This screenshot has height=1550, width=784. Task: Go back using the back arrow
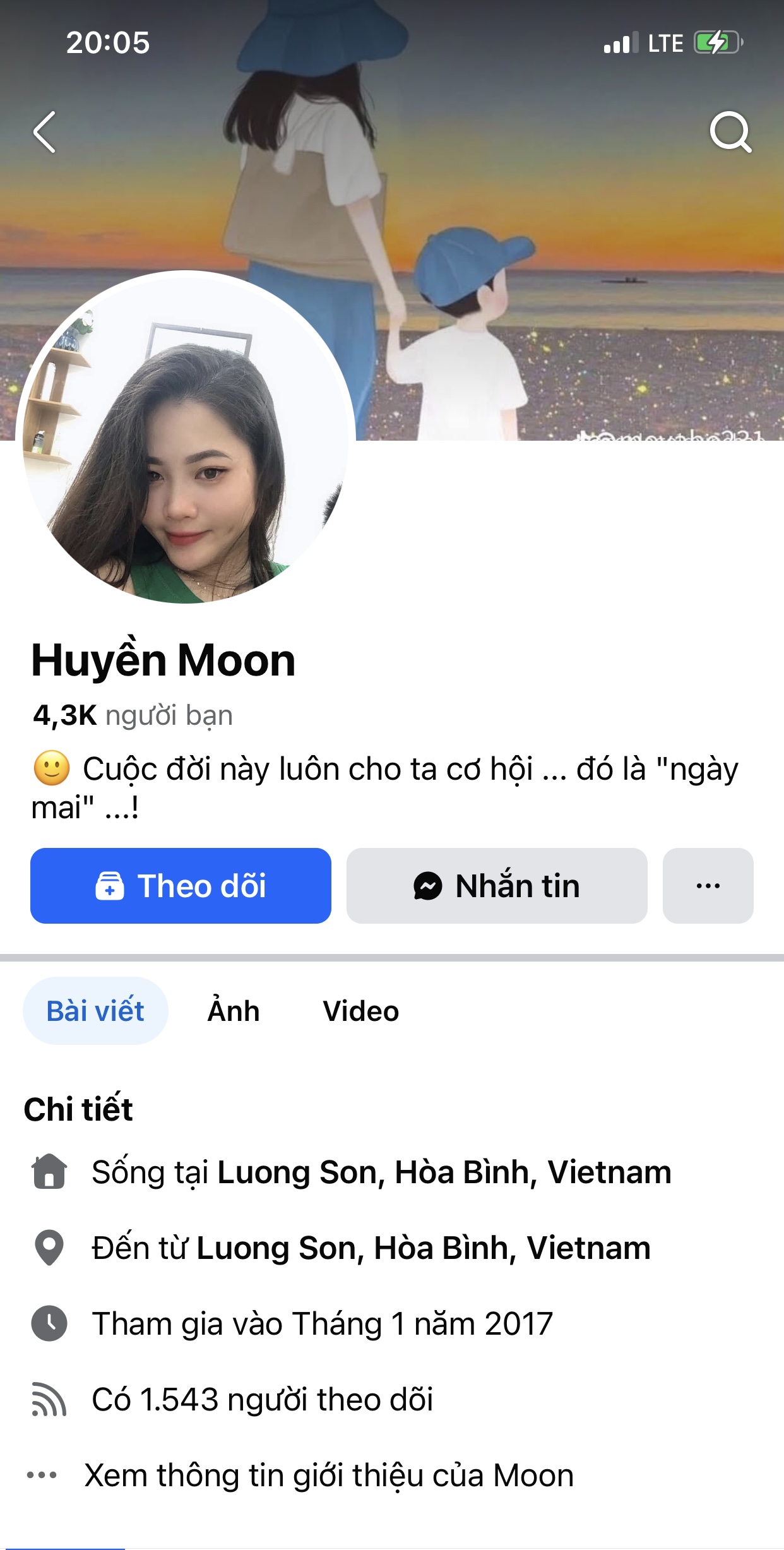click(44, 132)
